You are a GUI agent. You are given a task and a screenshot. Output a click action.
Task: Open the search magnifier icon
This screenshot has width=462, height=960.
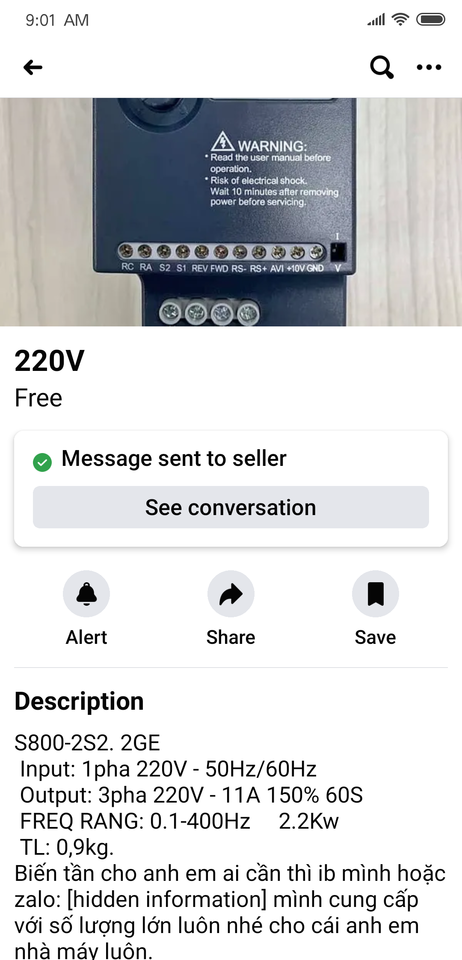(382, 67)
